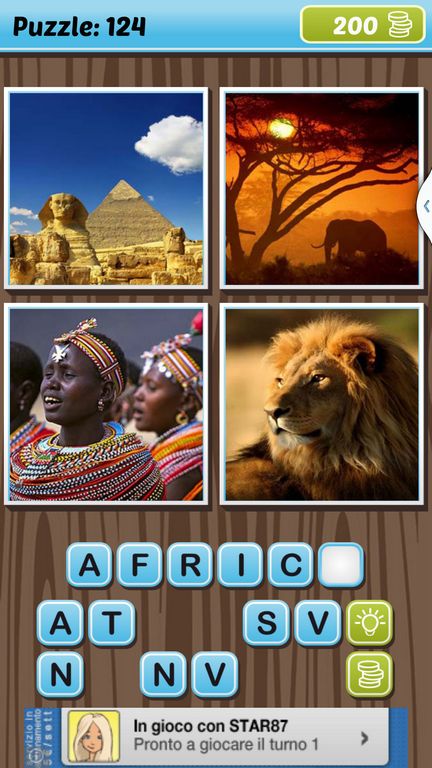Remove the placed letter R from the answer

190,565
